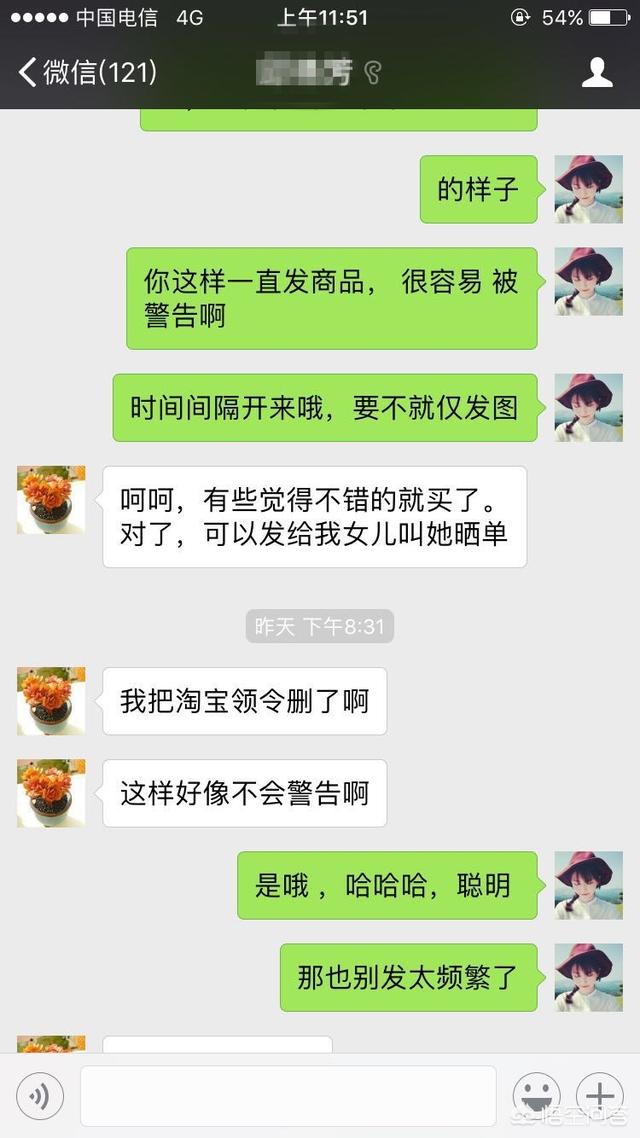Tap flower avatar beside 我把淘宝领令删了啊
The height and width of the screenshot is (1138, 640).
coord(51,701)
